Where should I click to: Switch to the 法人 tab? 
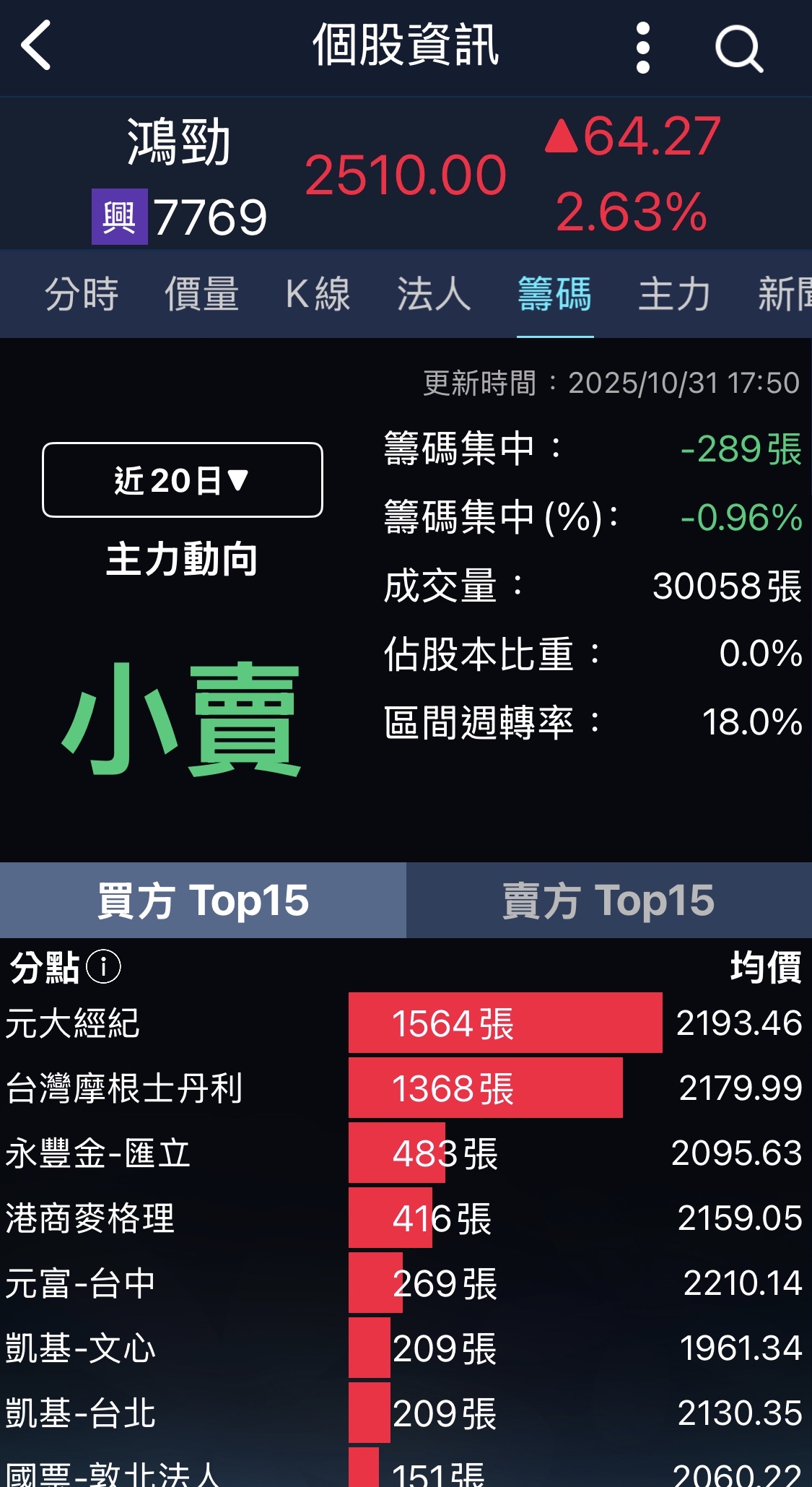coord(434,294)
